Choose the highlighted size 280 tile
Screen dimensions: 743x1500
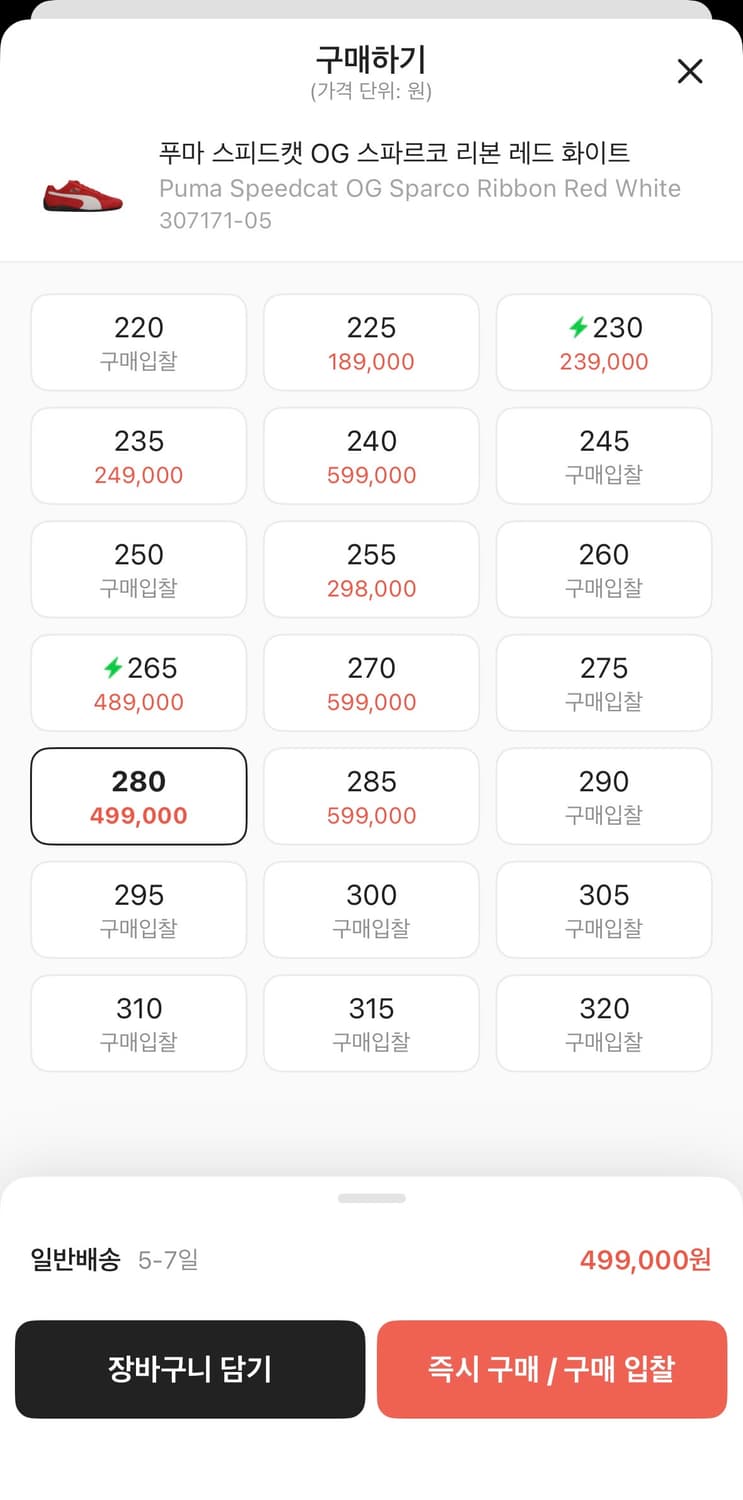pos(138,797)
